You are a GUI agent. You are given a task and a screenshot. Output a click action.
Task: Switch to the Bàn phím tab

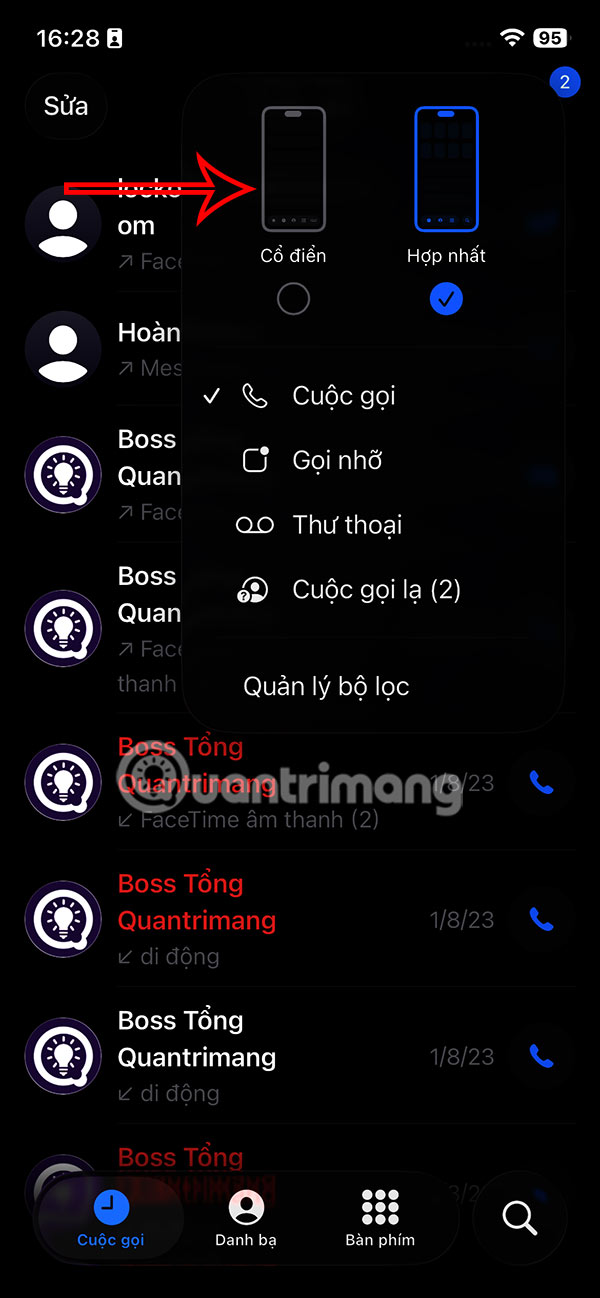click(x=380, y=1219)
